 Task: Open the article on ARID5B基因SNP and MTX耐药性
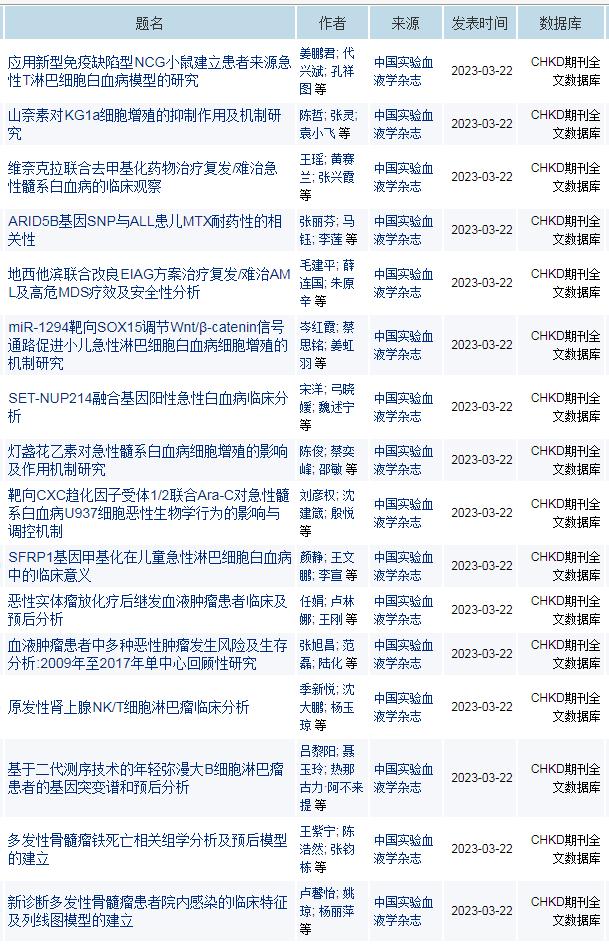[x=145, y=229]
